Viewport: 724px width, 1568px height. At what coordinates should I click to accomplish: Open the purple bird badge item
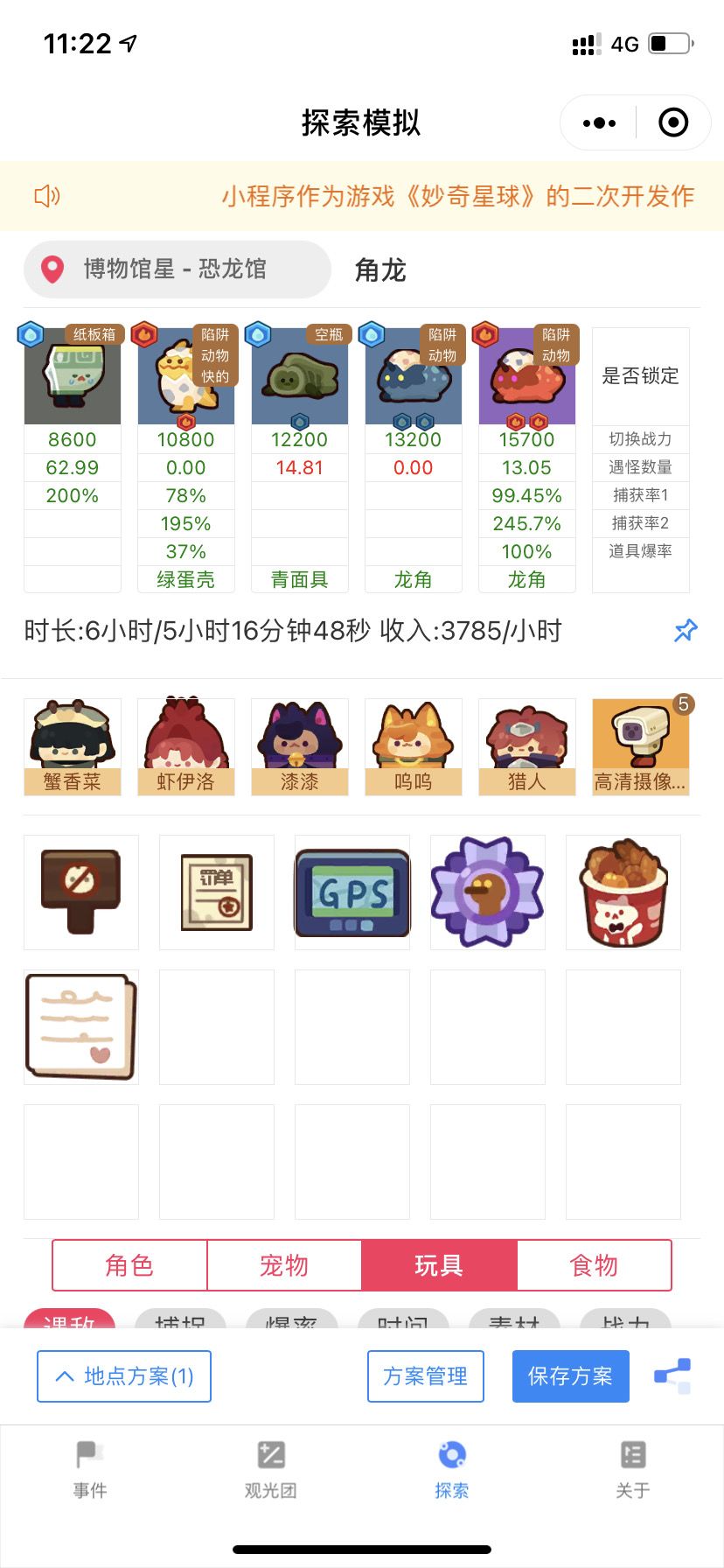(x=487, y=892)
